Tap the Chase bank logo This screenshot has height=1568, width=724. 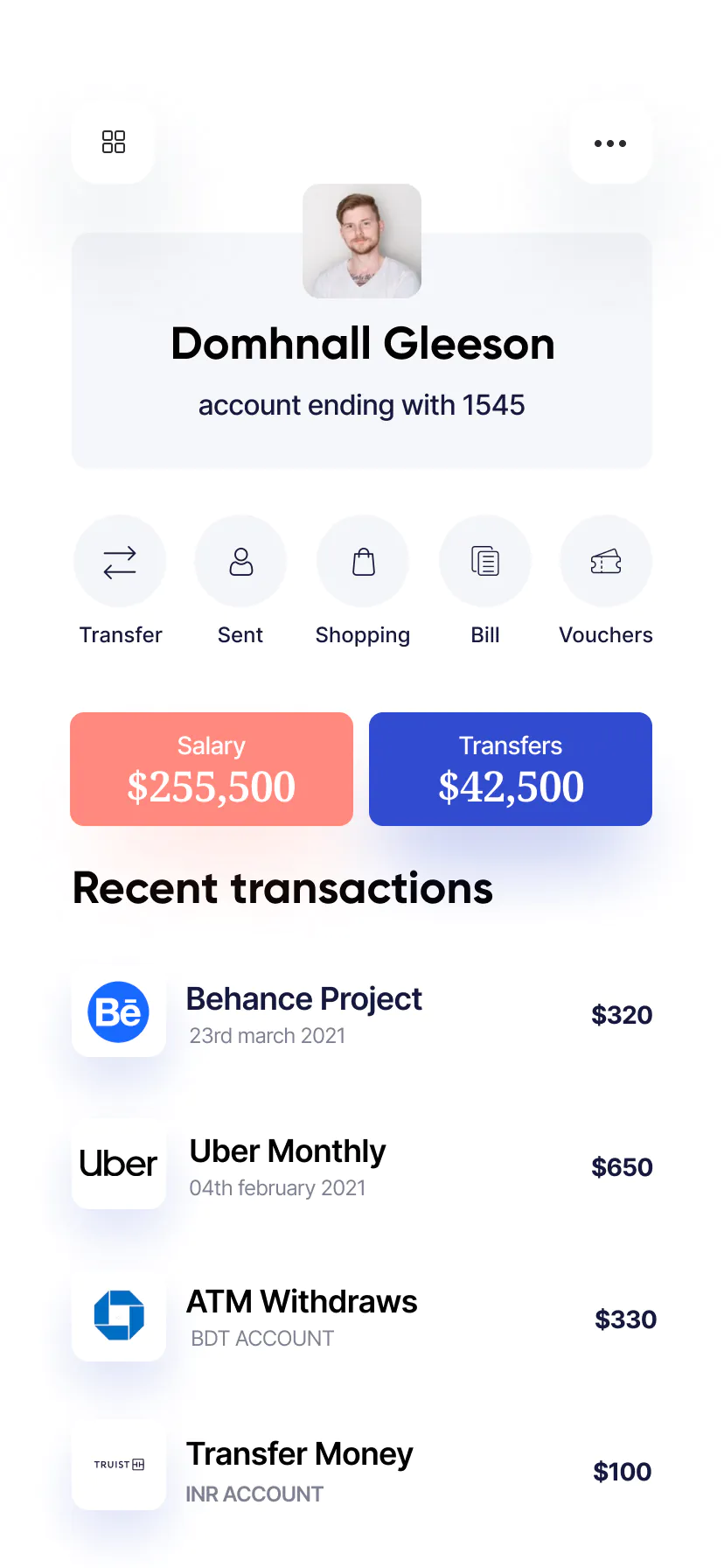pos(119,1316)
